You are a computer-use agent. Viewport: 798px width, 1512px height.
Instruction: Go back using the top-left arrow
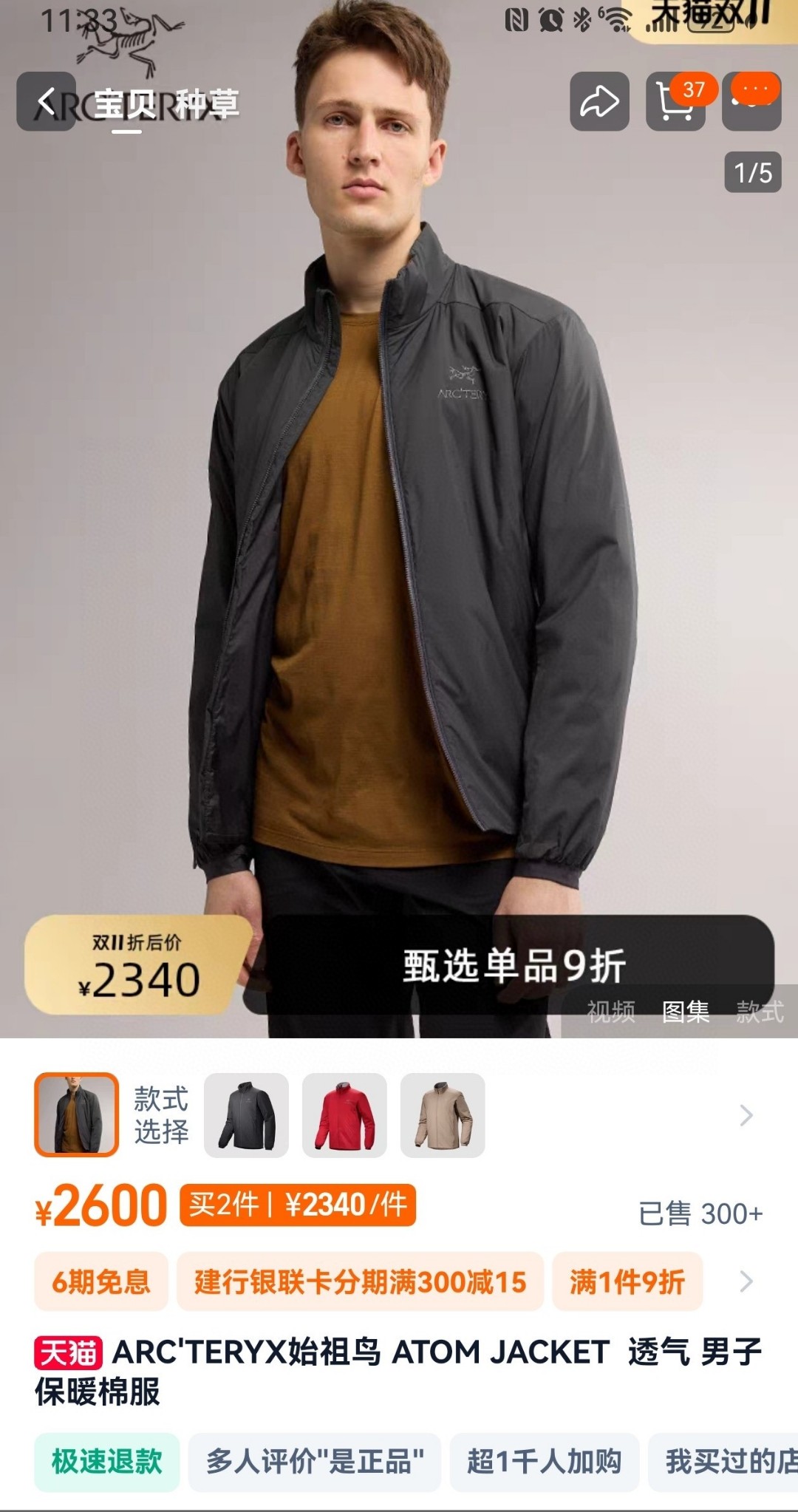46,102
